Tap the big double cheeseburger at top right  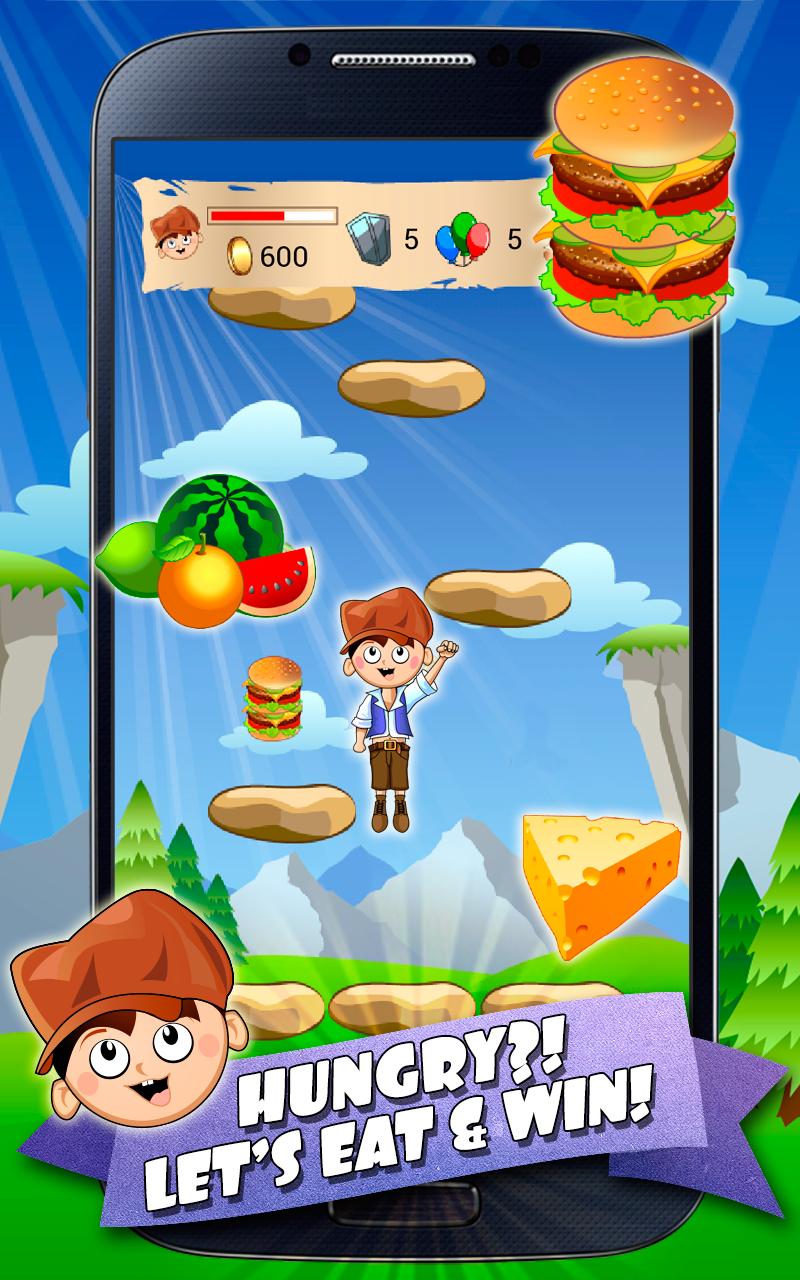click(x=640, y=195)
